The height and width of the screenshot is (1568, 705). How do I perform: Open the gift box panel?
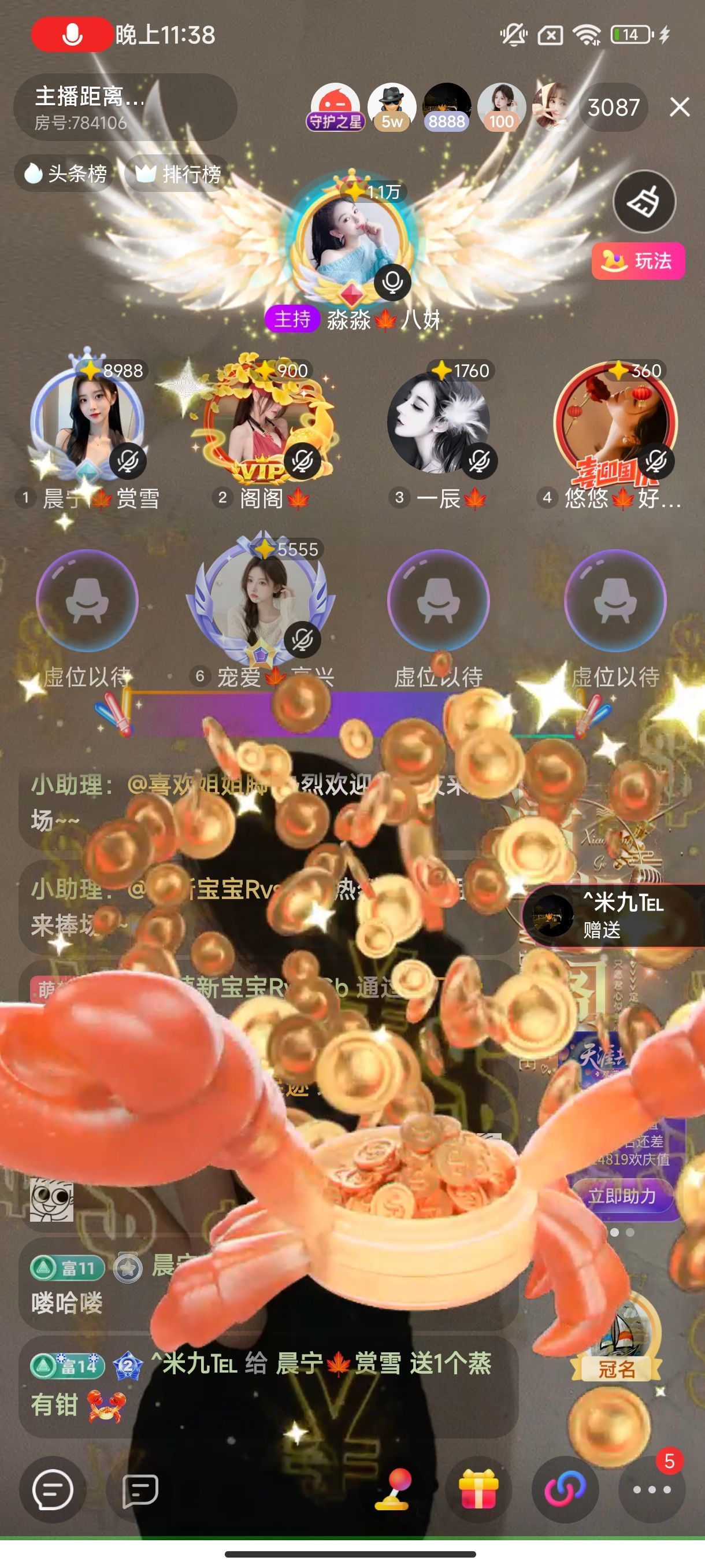478,1489
